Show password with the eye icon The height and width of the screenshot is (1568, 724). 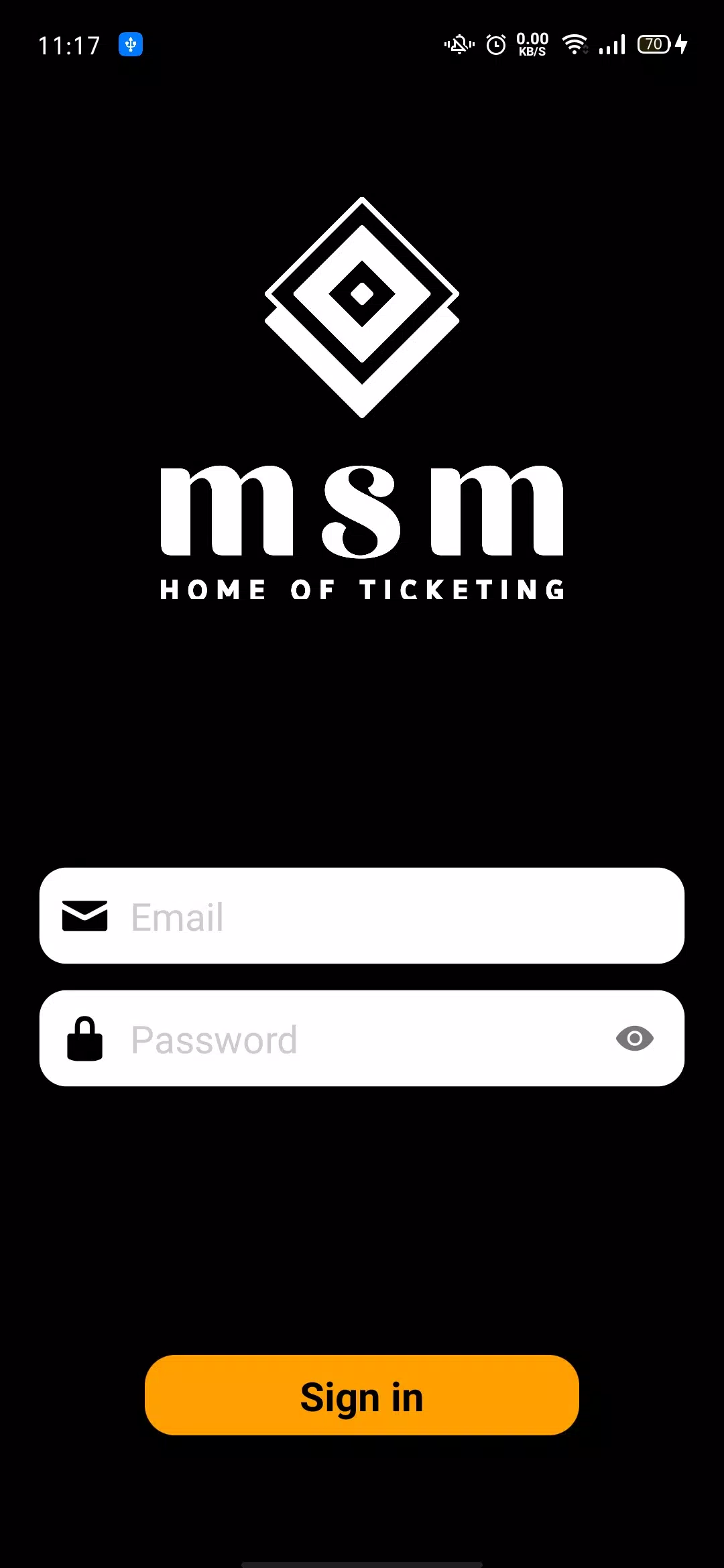pos(634,1039)
